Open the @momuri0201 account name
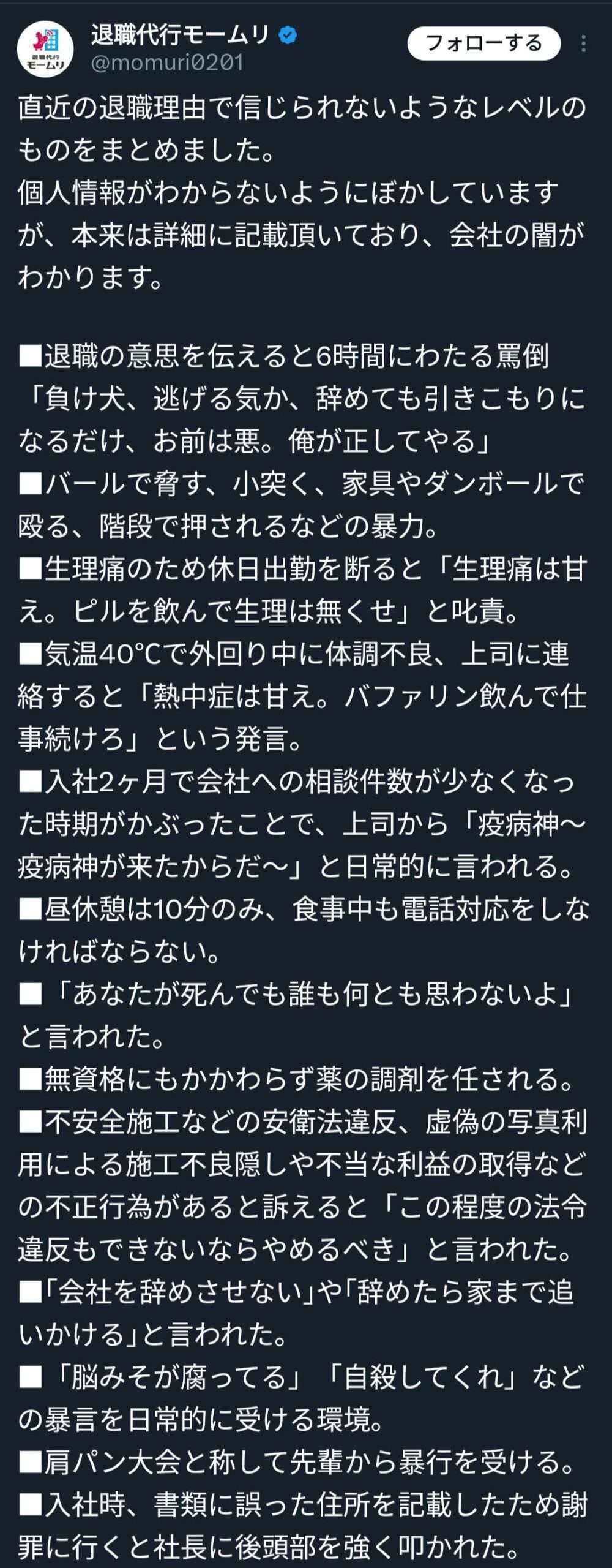The height and width of the screenshot is (1568, 612). 167,62
